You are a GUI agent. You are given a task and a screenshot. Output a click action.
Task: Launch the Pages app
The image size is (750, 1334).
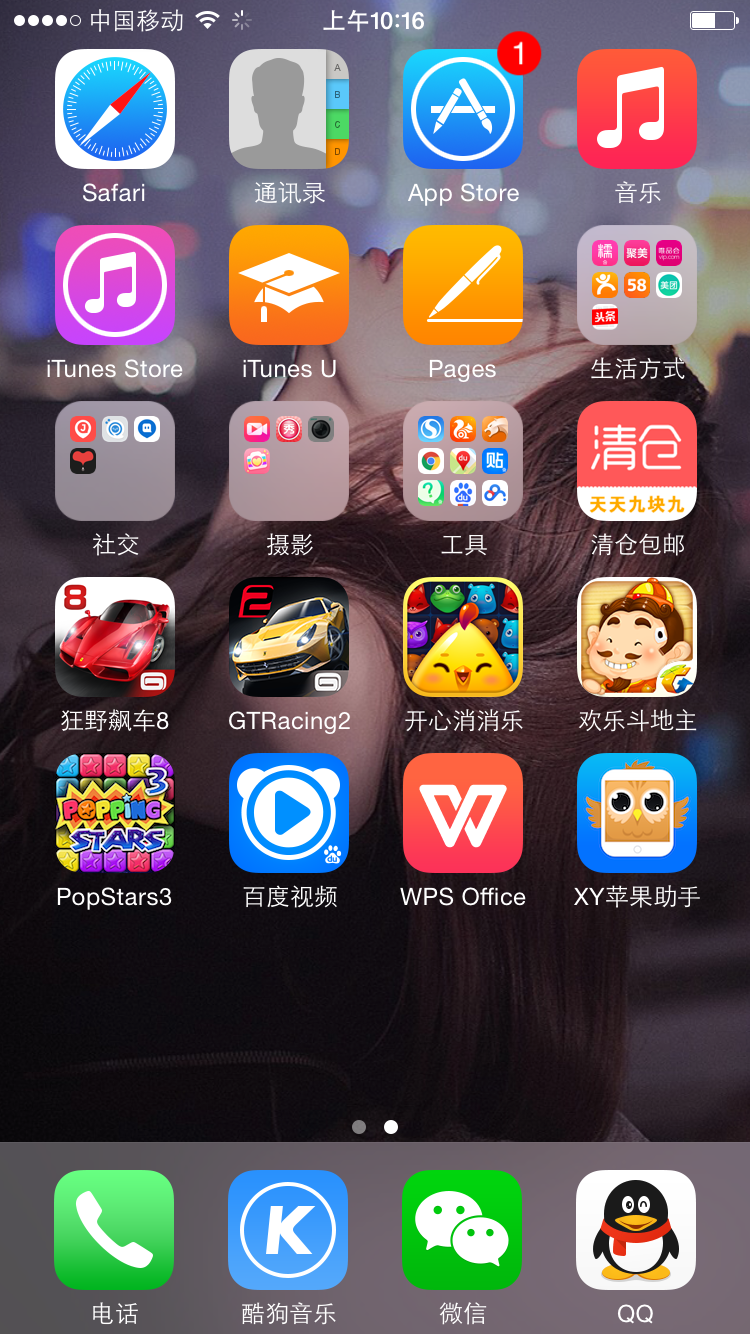pyautogui.click(x=462, y=285)
